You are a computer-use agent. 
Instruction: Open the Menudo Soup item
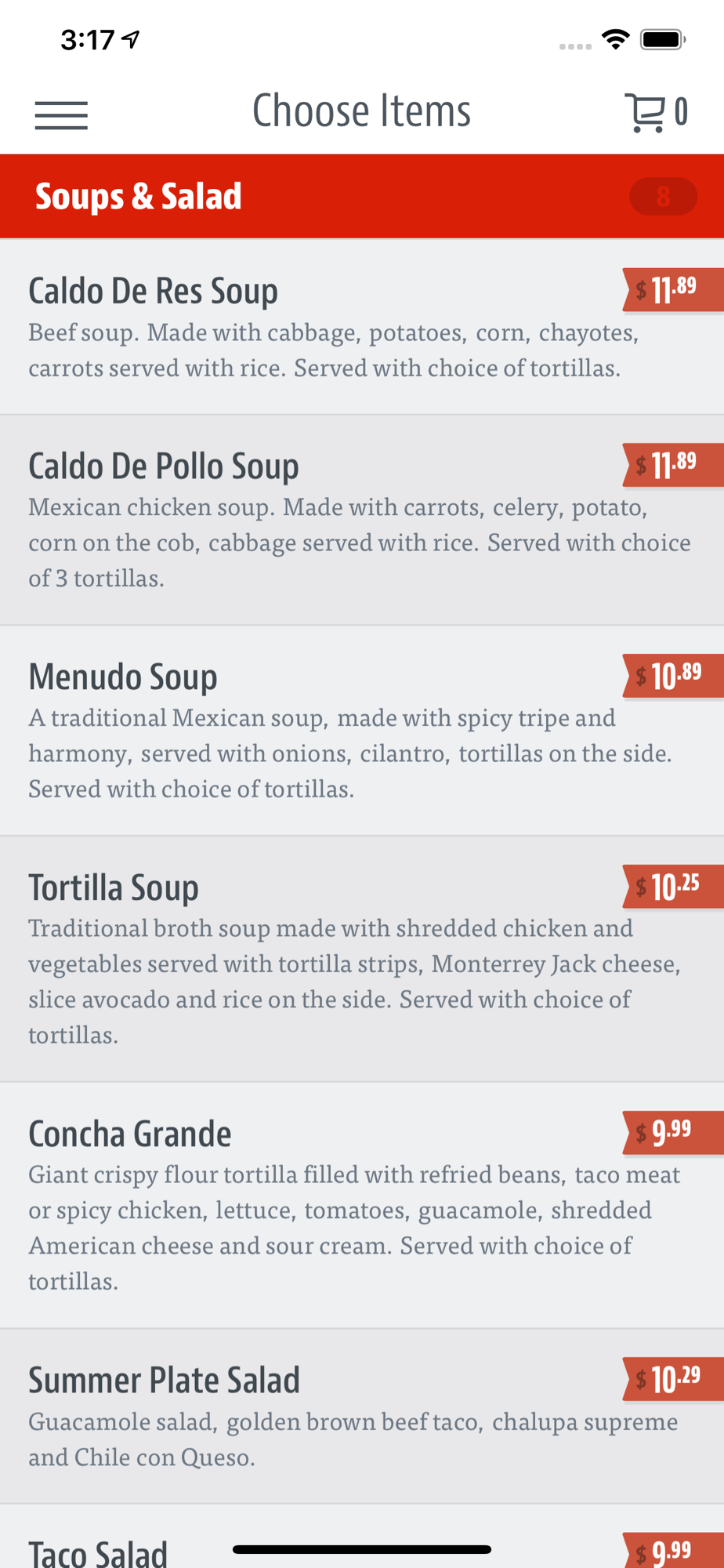point(362,731)
